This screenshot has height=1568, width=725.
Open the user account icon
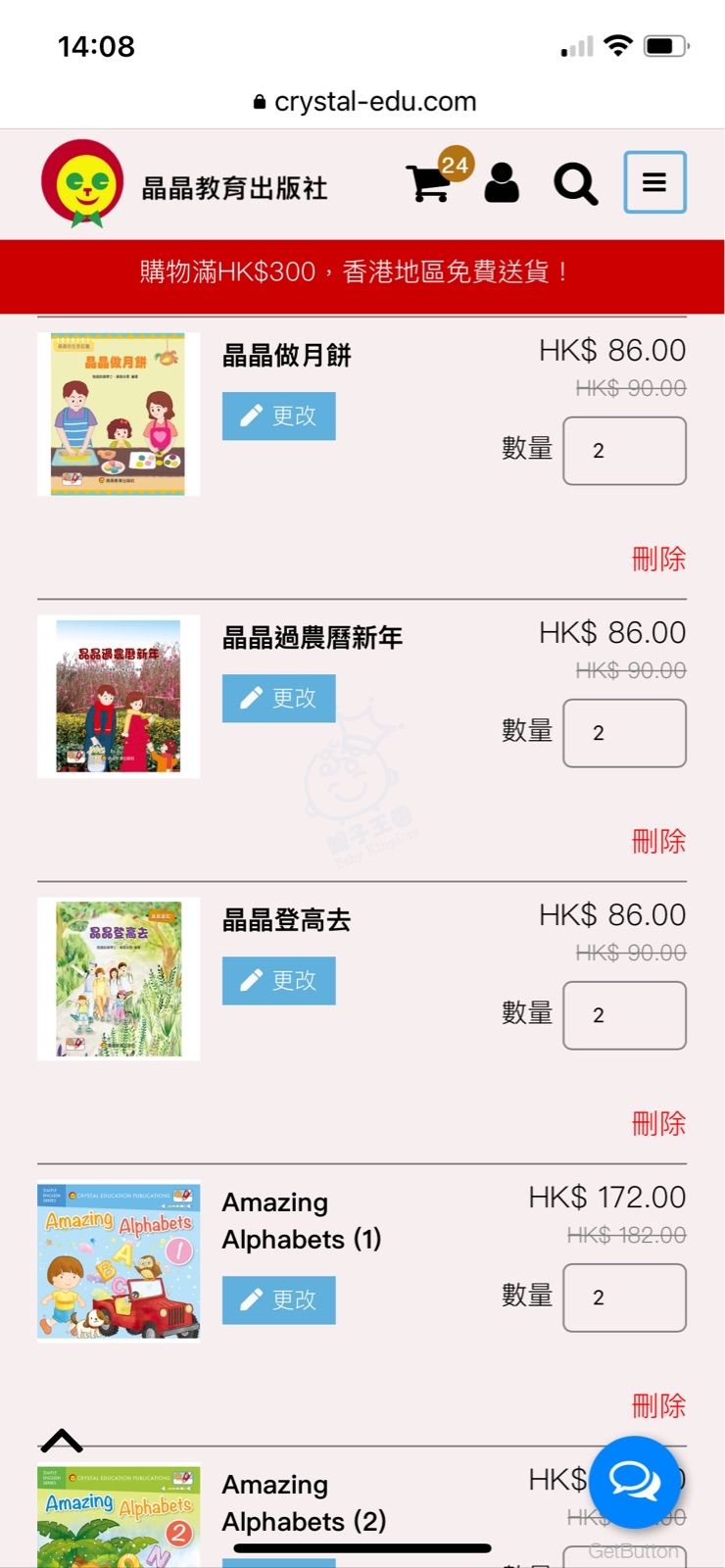coord(502,183)
